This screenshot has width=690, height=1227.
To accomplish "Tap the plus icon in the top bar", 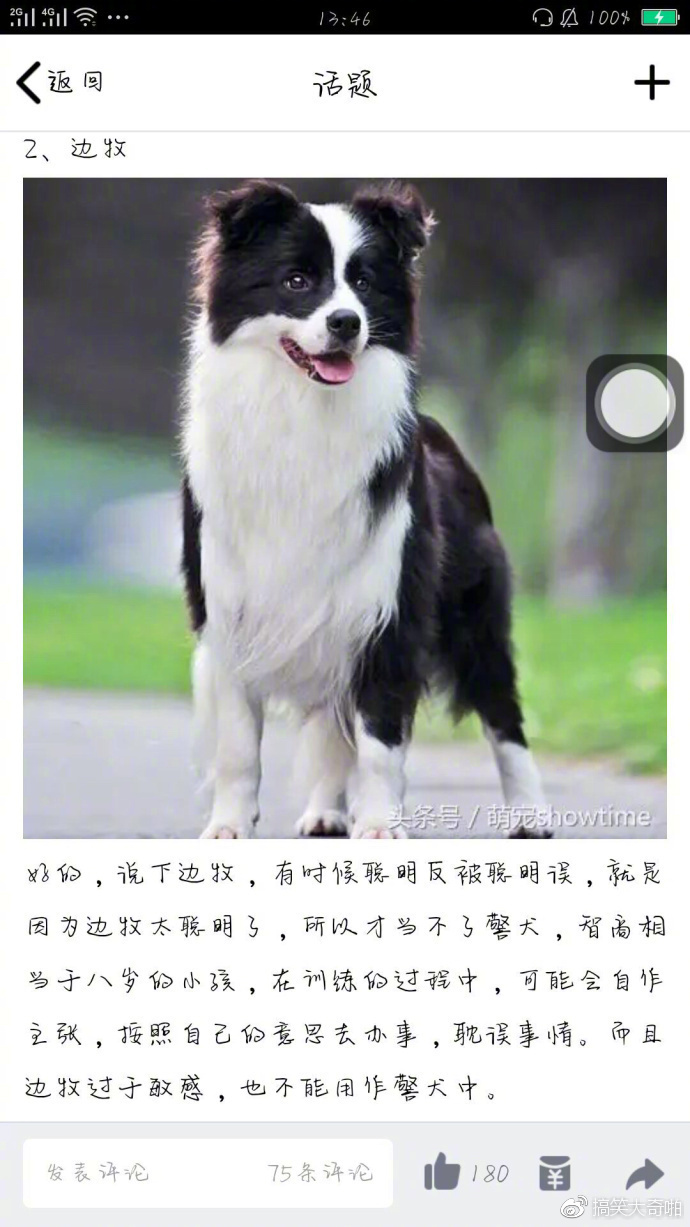I will click(651, 82).
